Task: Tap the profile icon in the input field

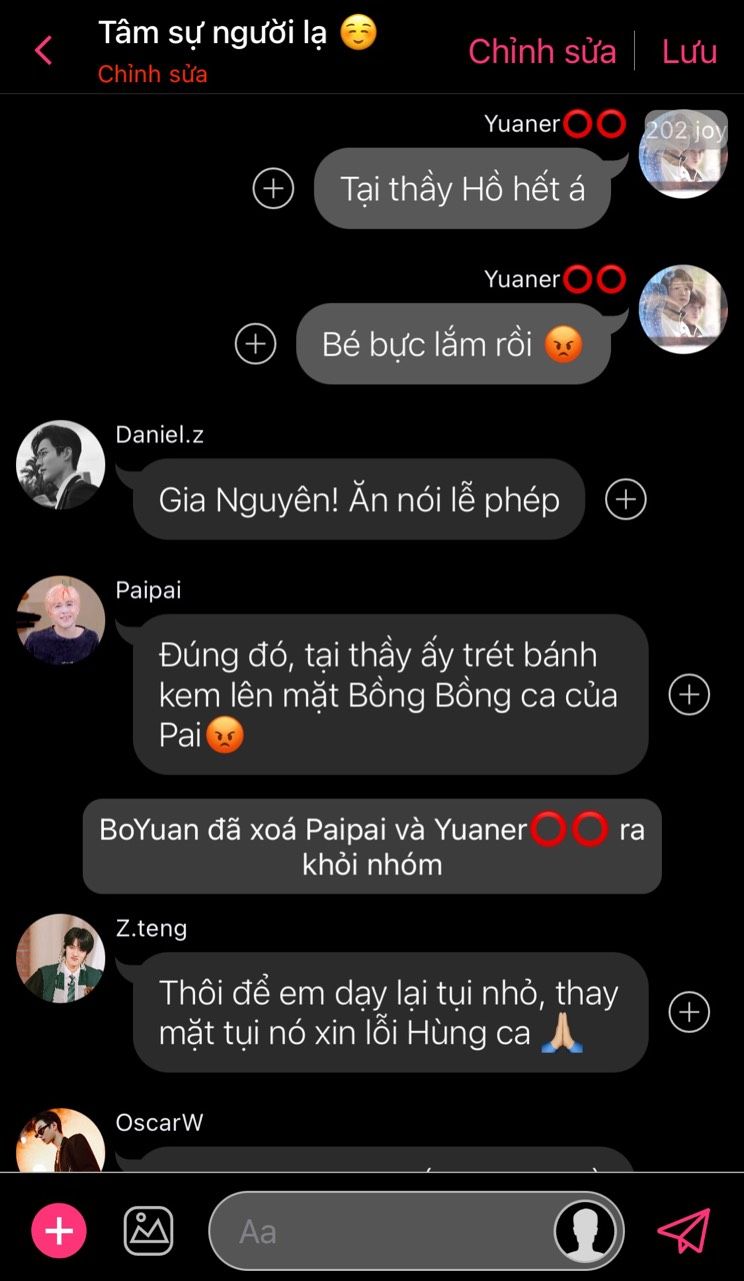Action: point(586,1231)
